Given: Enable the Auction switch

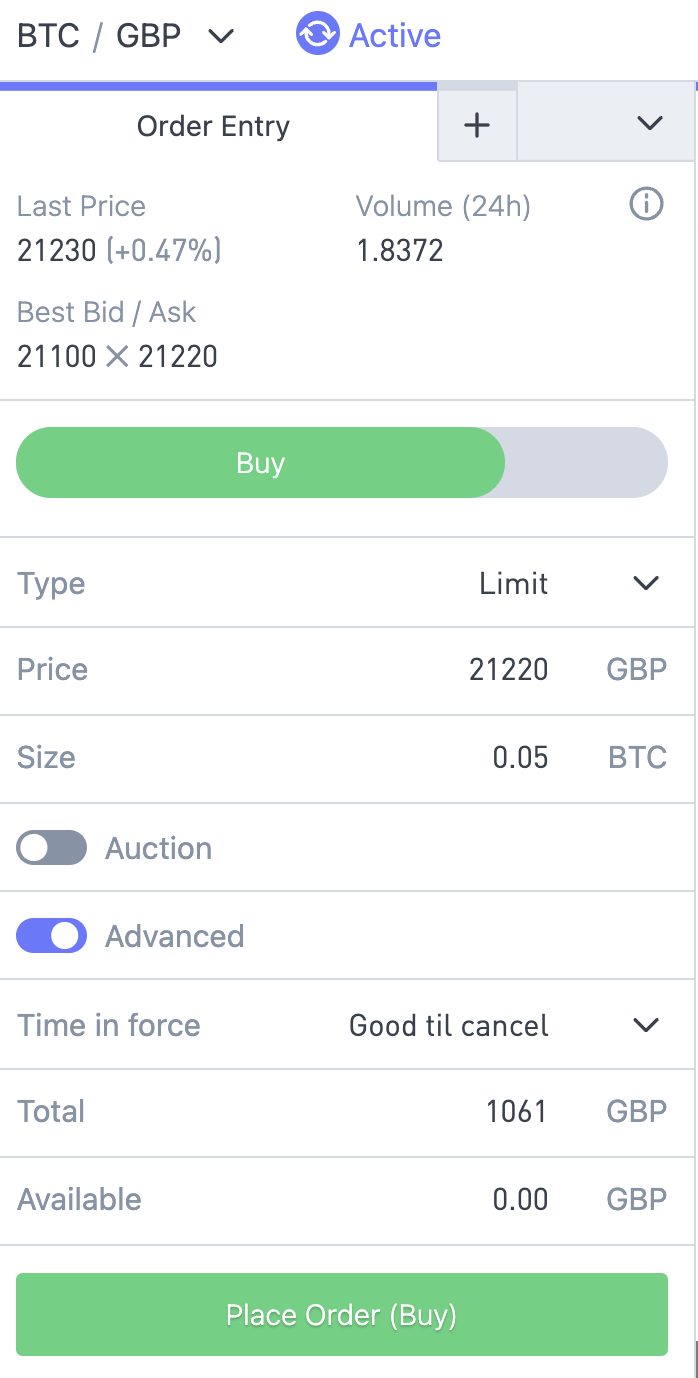Looking at the screenshot, I should 51,848.
